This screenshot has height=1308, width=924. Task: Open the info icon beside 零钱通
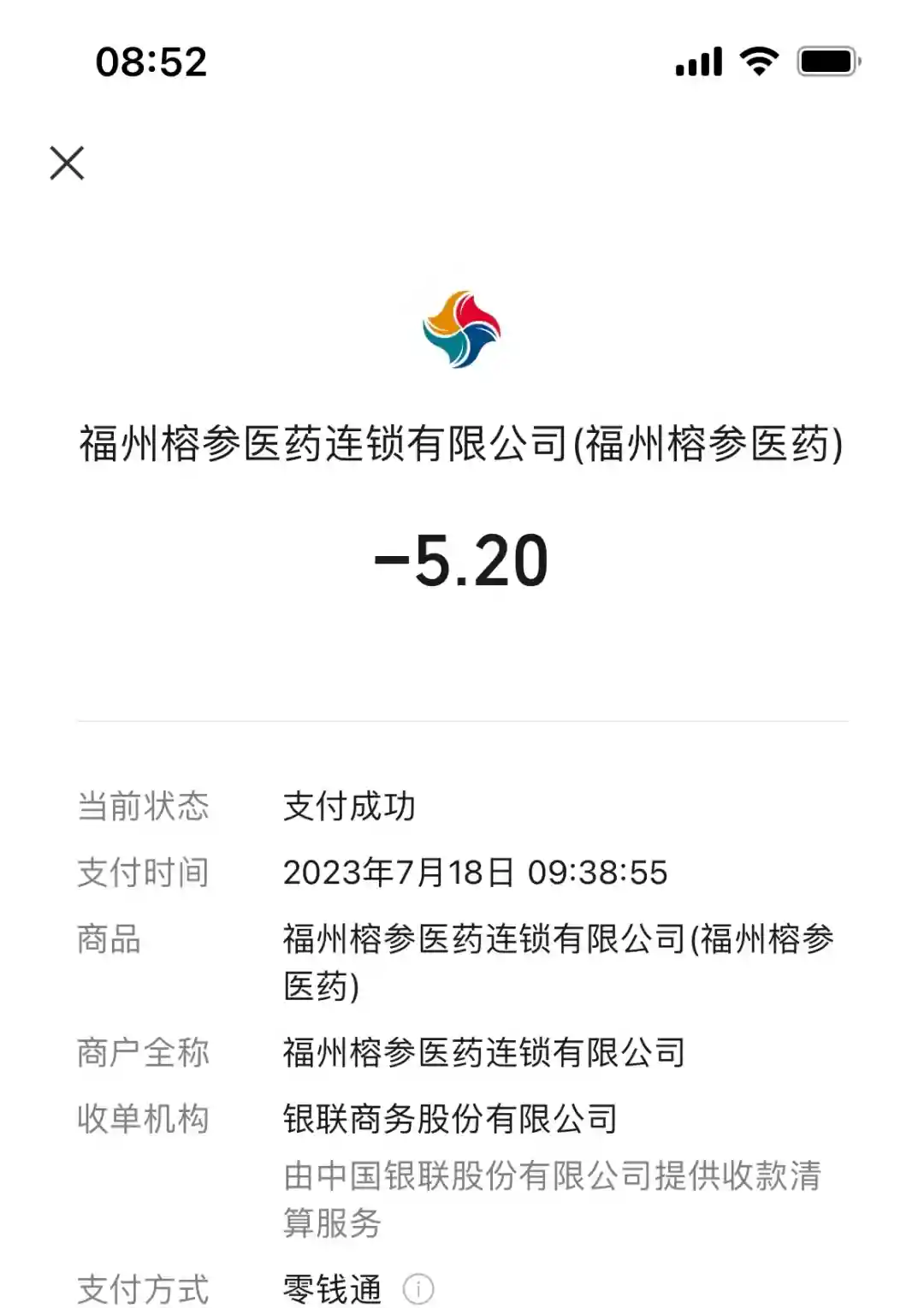(418, 1288)
